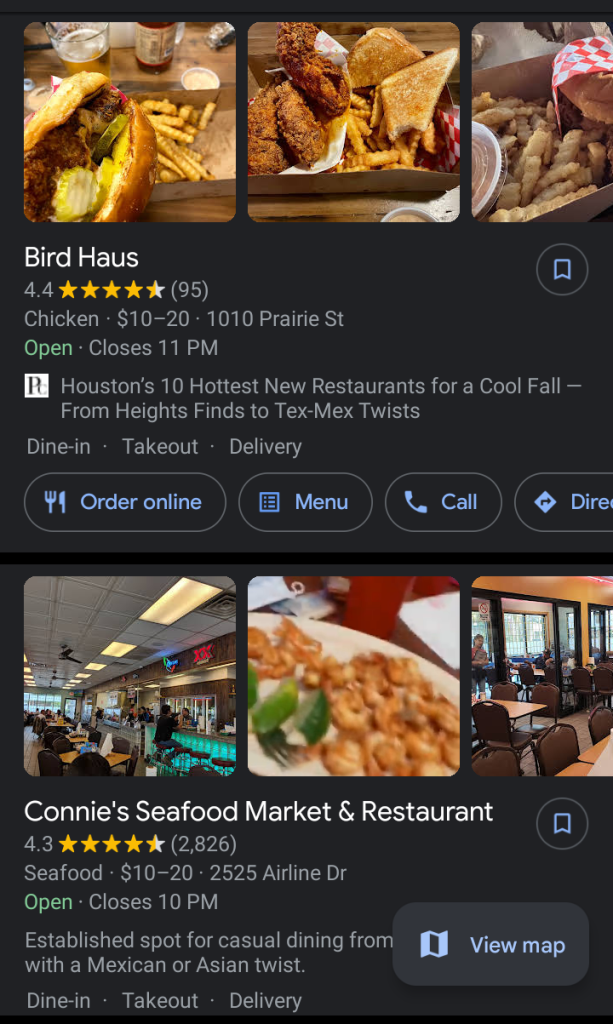
Task: Call Bird Haus
Action: pos(442,502)
